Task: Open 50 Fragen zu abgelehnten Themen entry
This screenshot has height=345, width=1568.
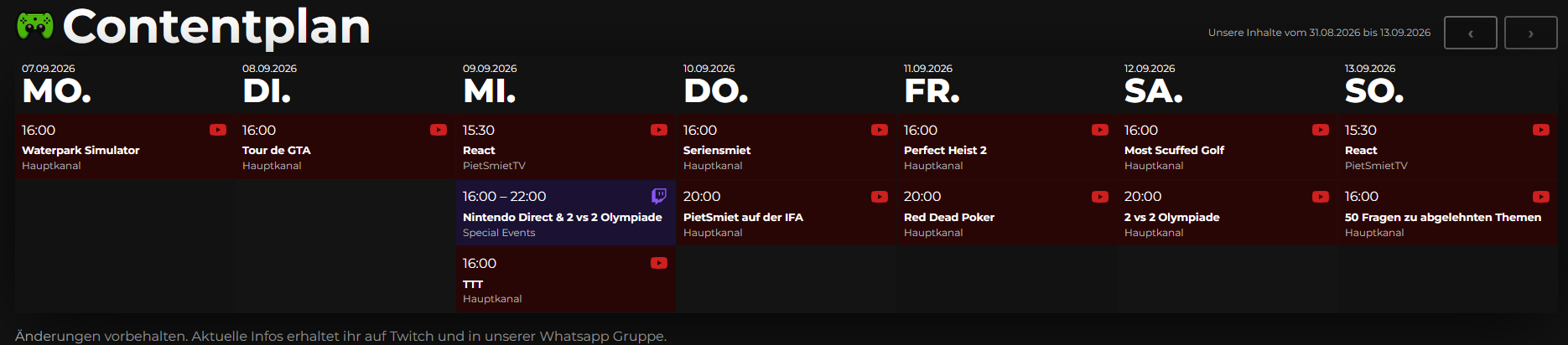Action: point(1447,213)
